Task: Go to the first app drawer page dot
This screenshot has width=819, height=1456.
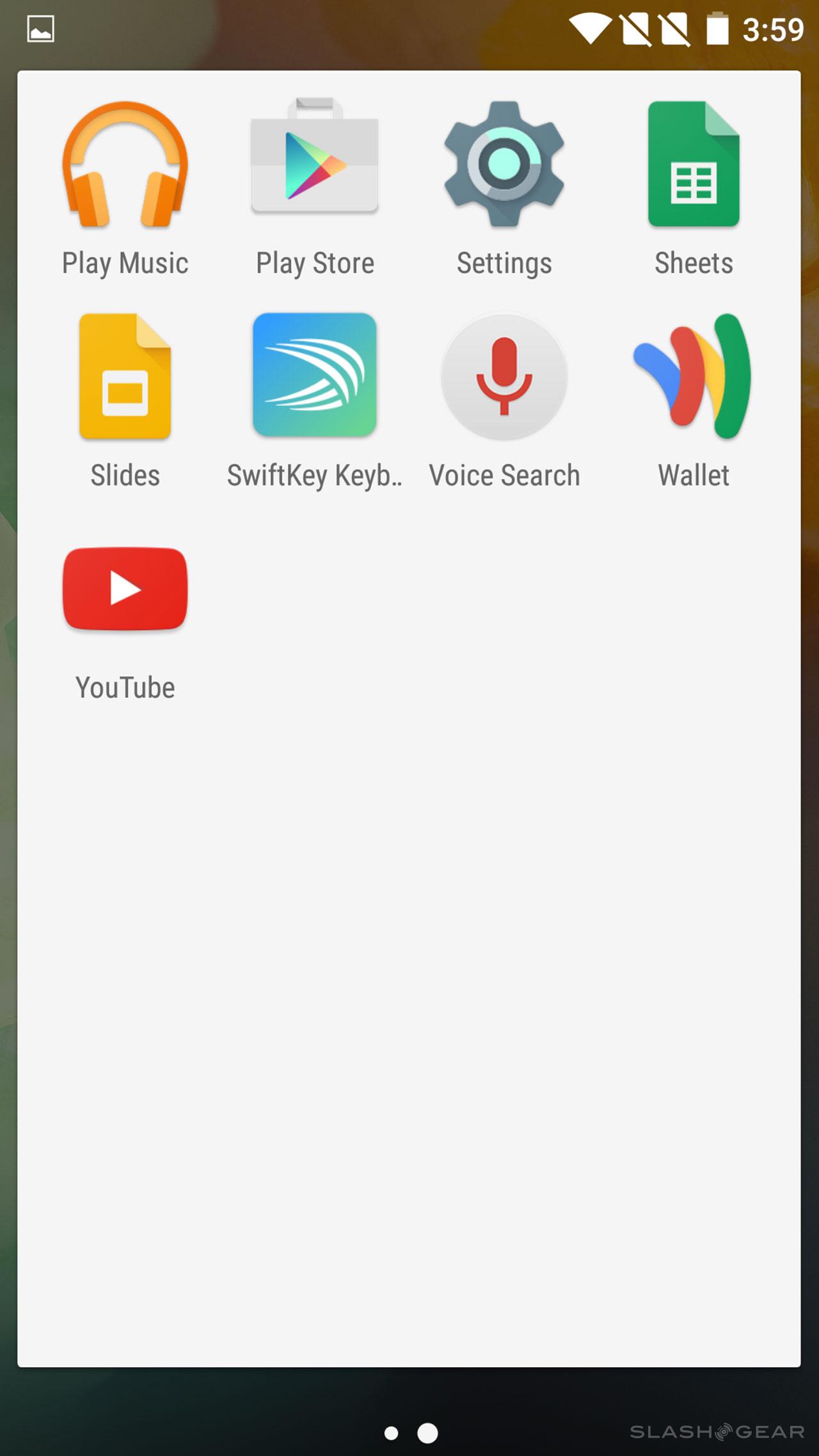Action: [x=391, y=1434]
